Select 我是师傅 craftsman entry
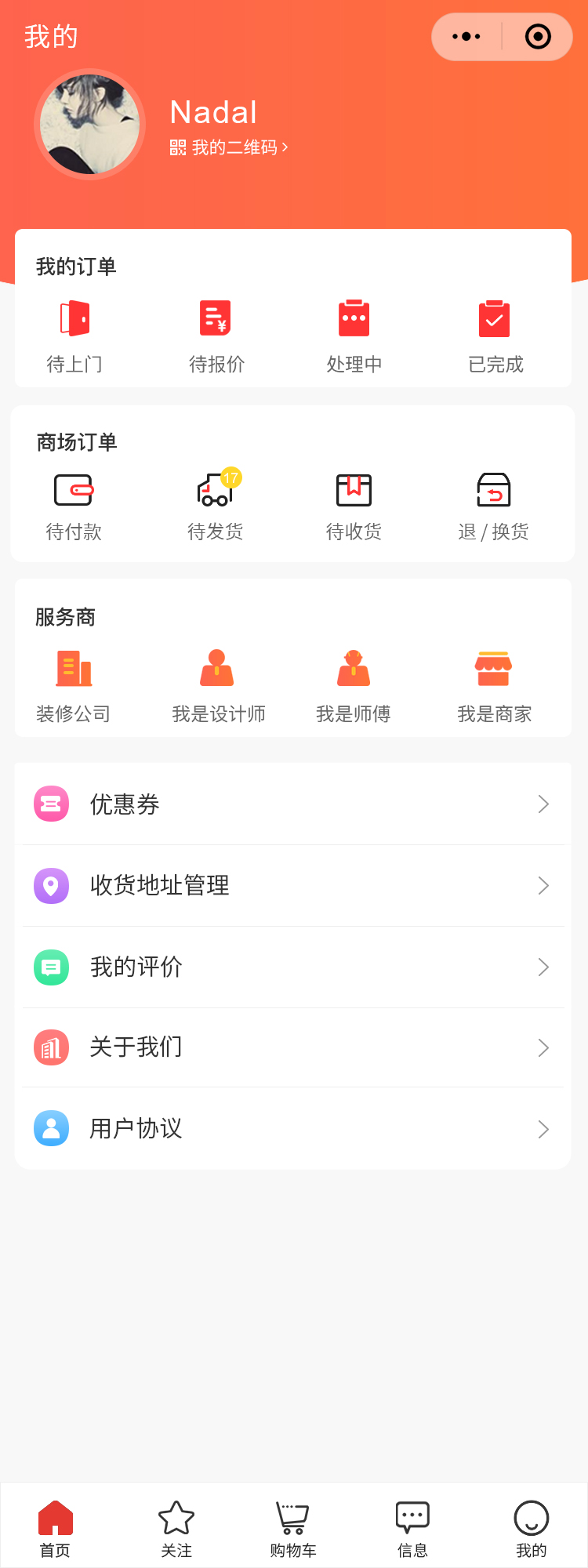The height and width of the screenshot is (1568, 588). pyautogui.click(x=354, y=685)
